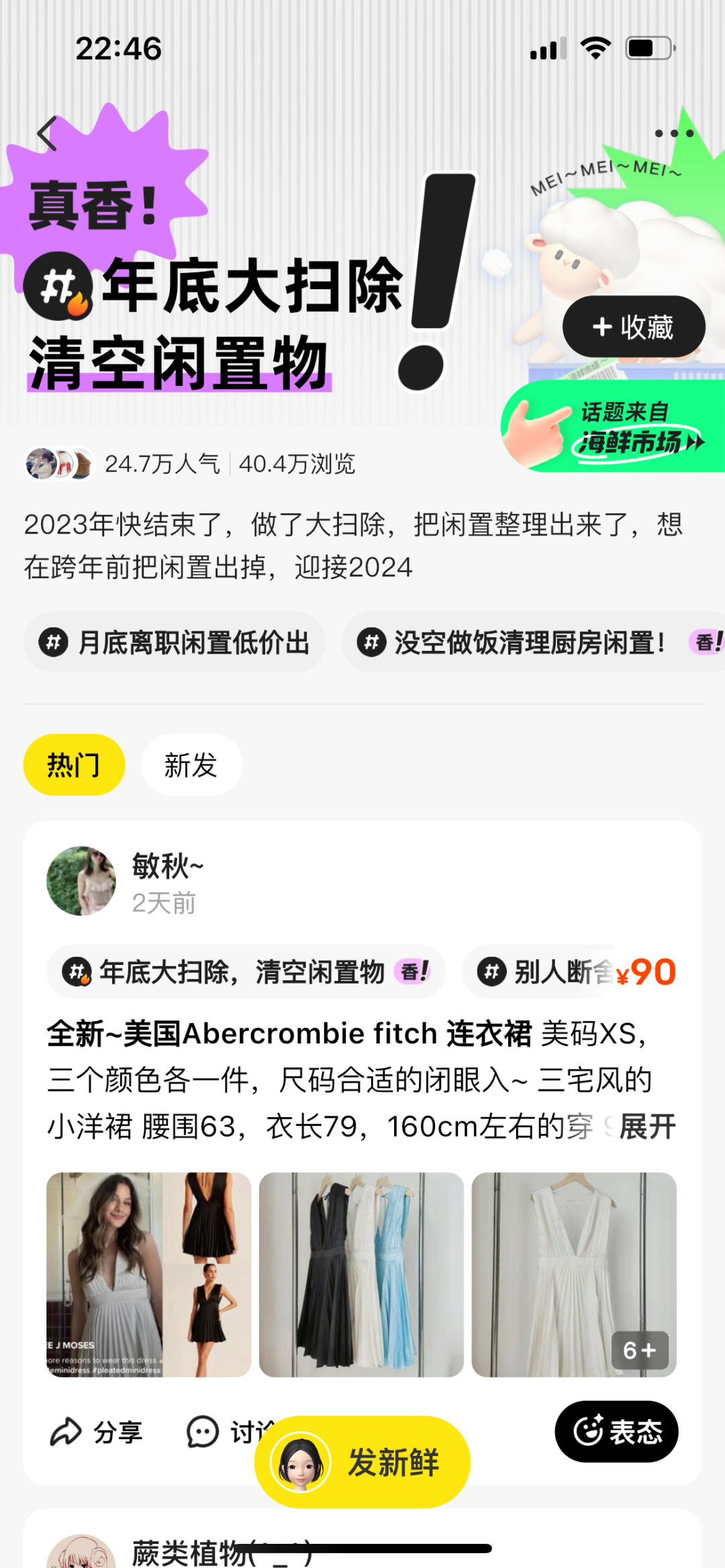Tap the 收藏 button to favorite topic
This screenshot has height=1568, width=725.
[x=634, y=327]
